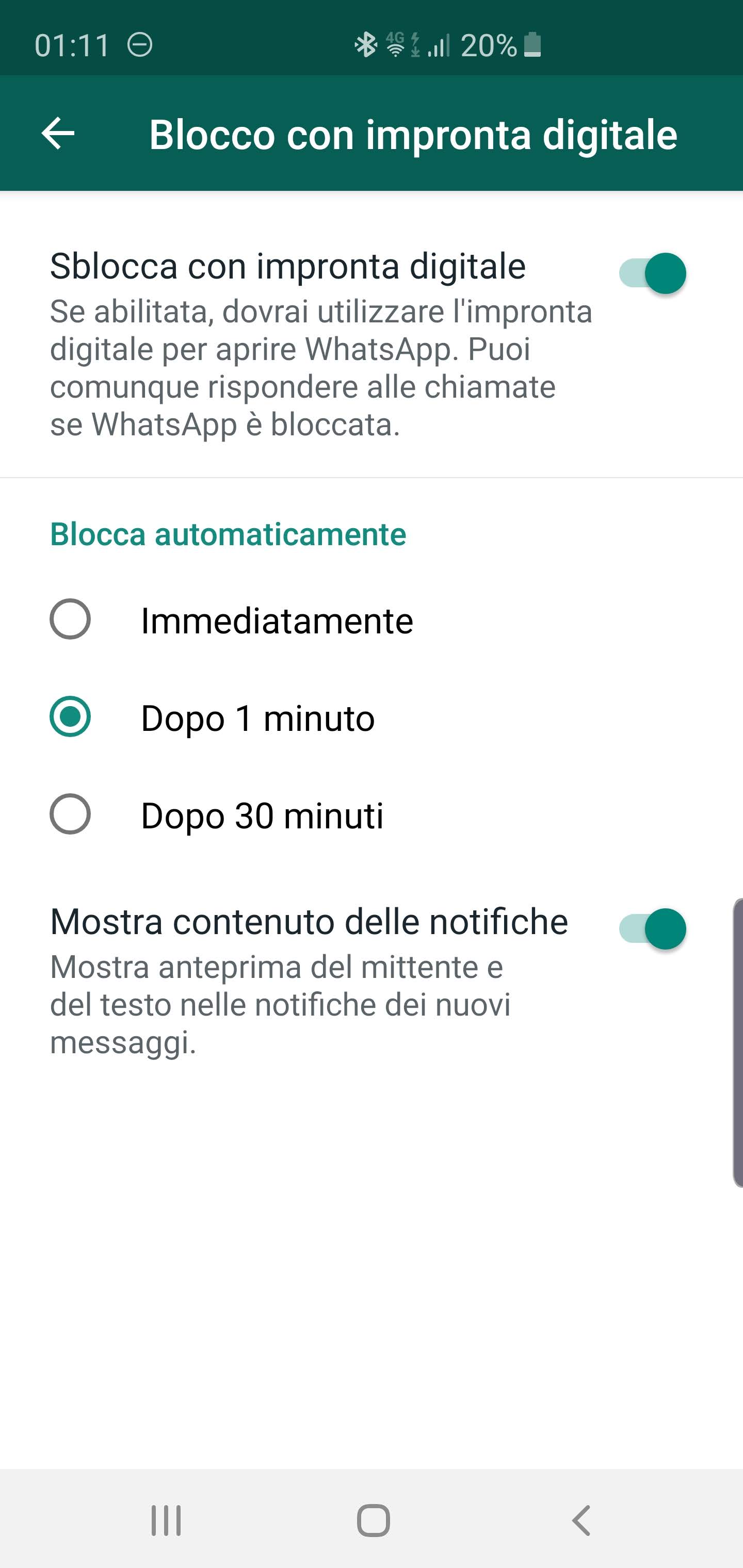Select the Immediatamente auto-lock option
The height and width of the screenshot is (1568, 743).
point(71,619)
